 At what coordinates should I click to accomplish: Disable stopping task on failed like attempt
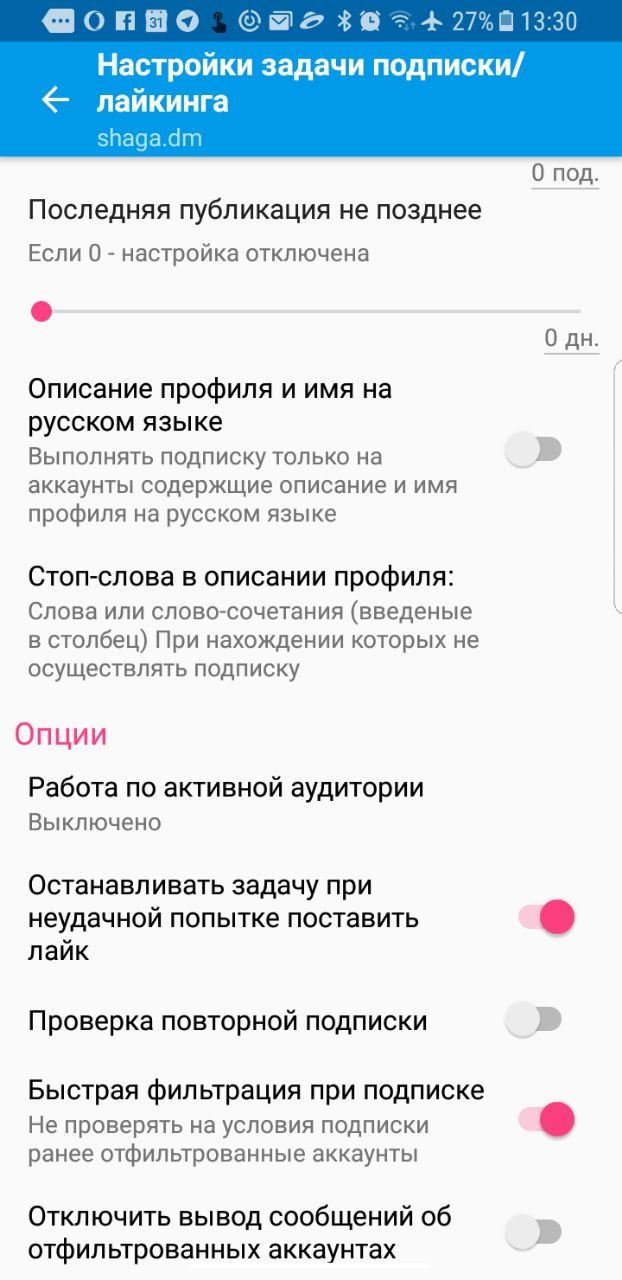546,917
